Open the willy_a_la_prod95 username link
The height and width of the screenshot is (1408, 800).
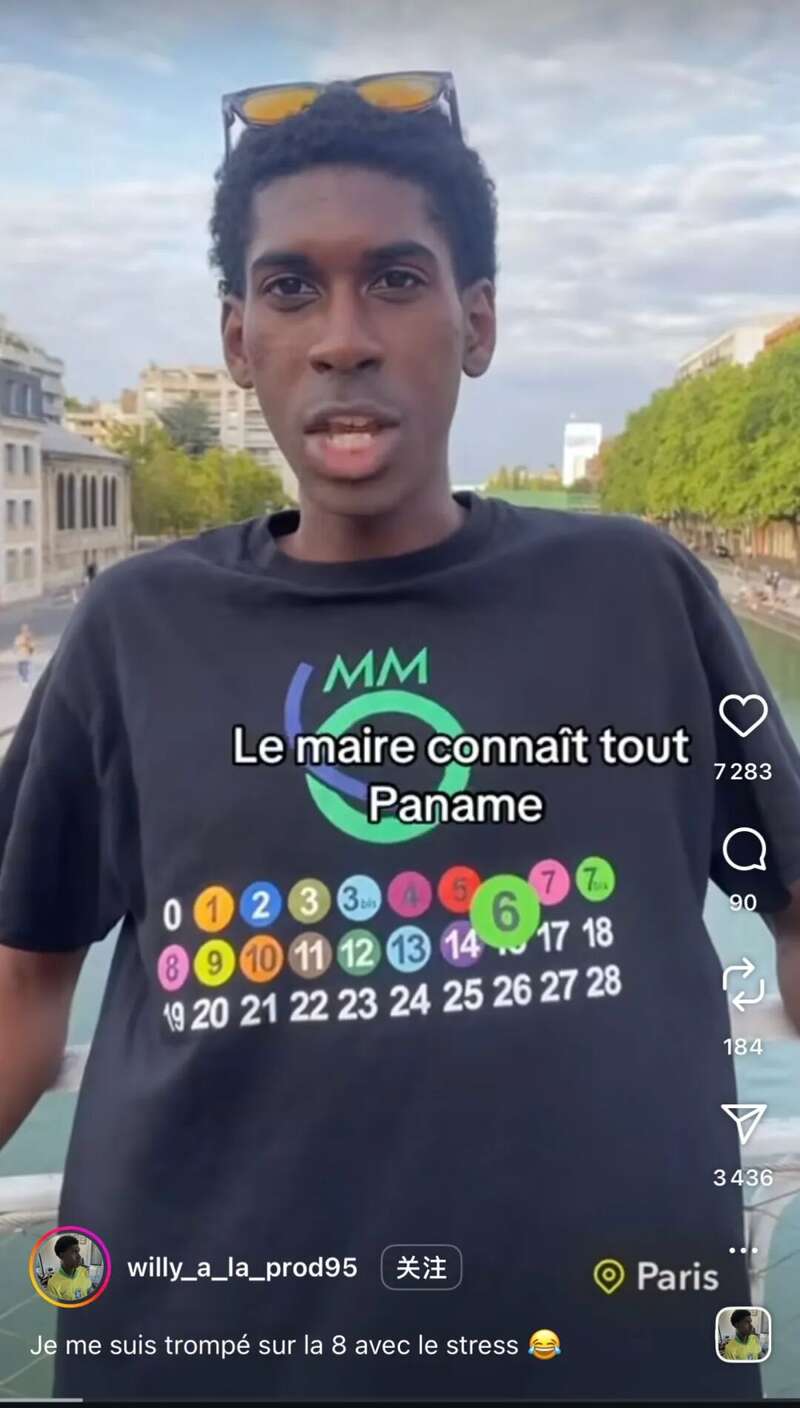242,1268
